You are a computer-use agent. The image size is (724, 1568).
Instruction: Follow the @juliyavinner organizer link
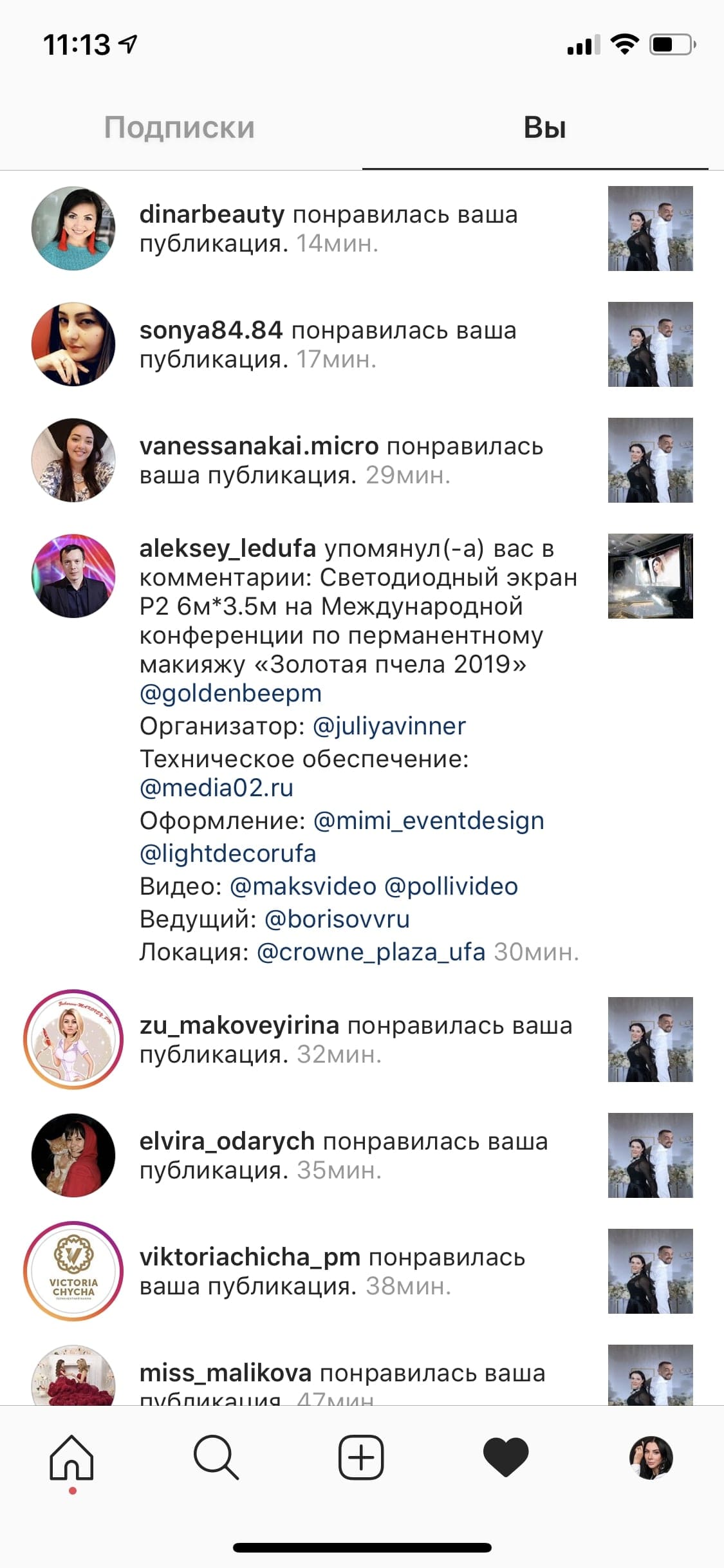[389, 726]
